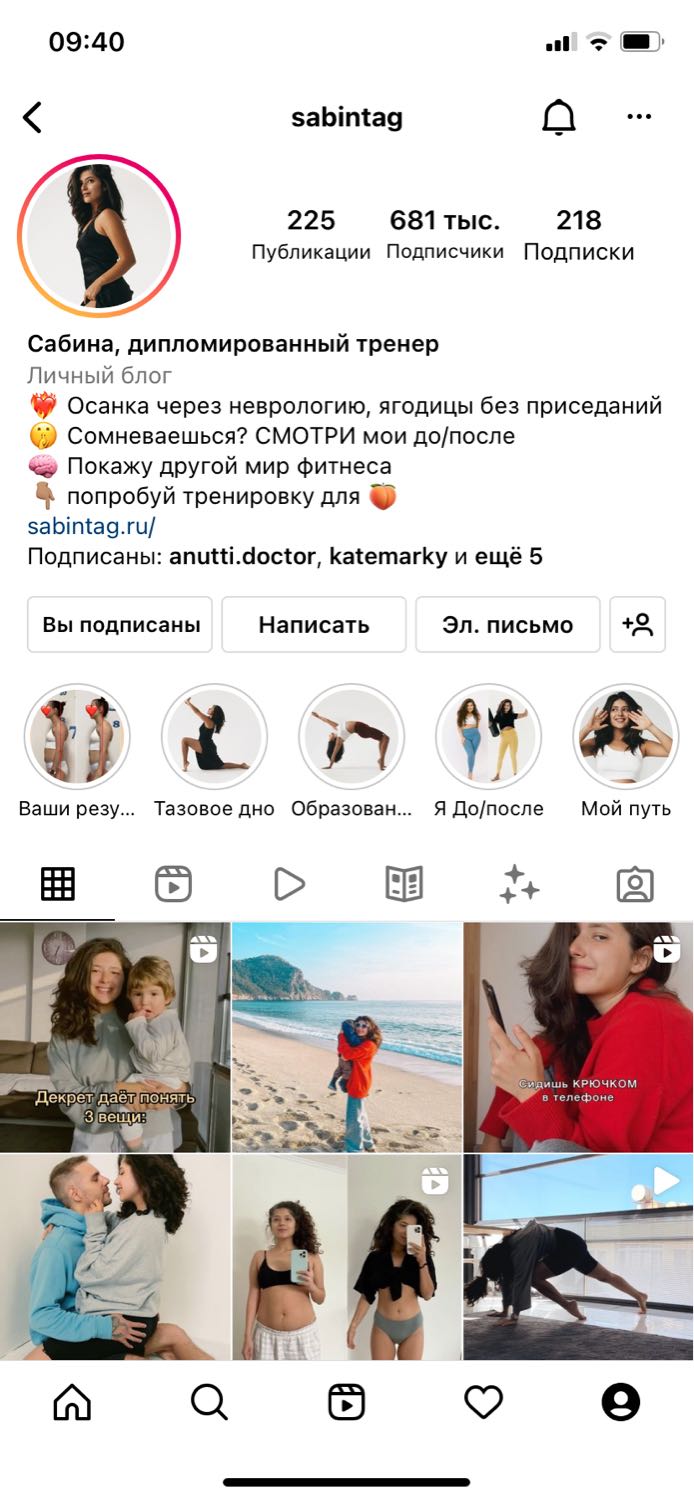Tap the Эл. письмо button
The image size is (694, 1500).
[x=508, y=625]
